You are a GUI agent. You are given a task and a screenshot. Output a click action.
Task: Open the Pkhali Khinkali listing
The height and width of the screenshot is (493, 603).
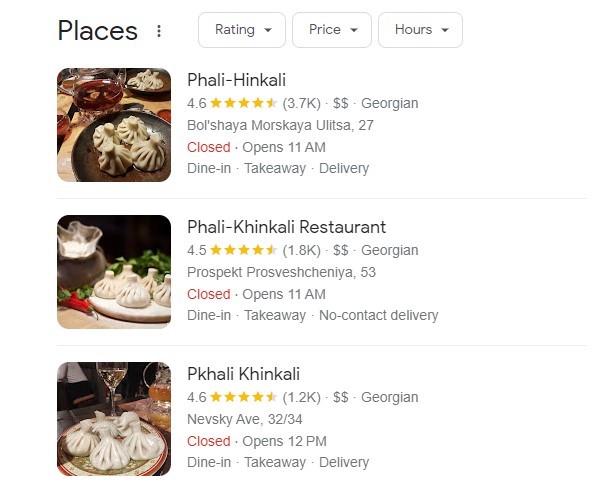[x=243, y=374]
